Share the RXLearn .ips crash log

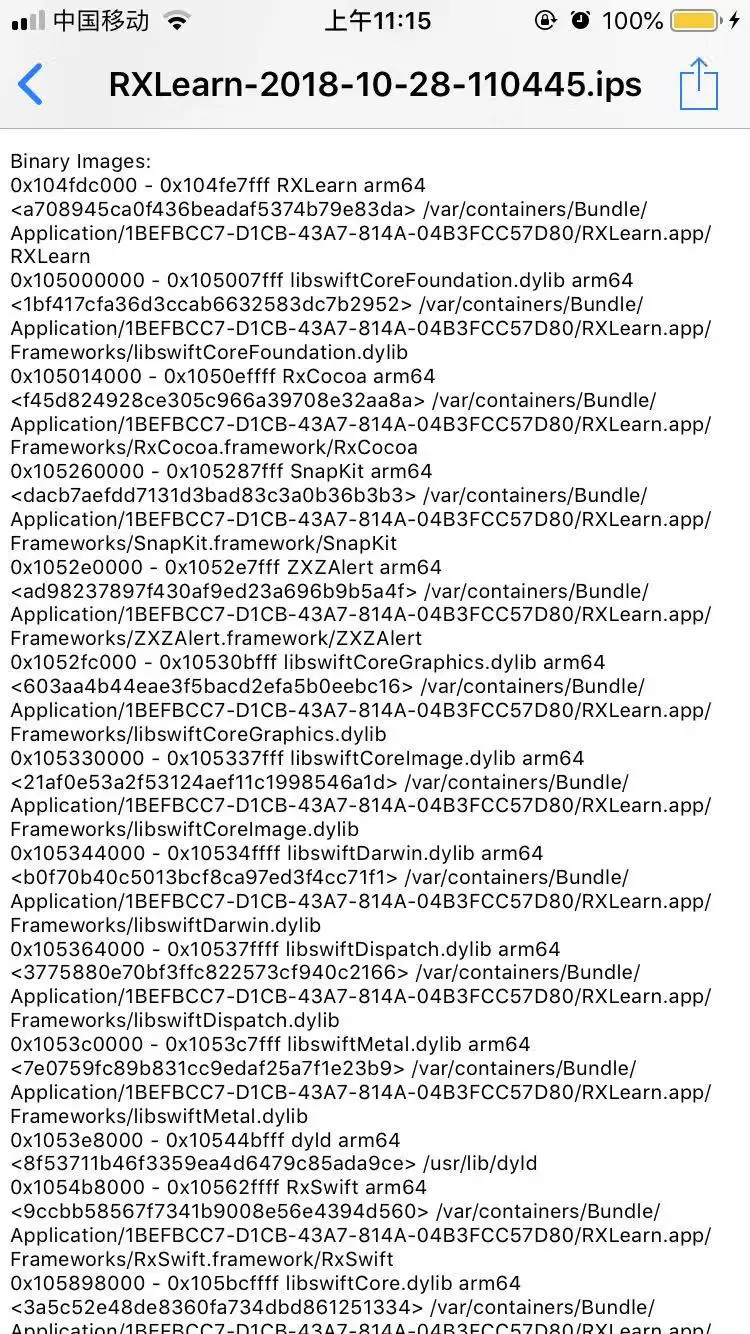point(699,84)
